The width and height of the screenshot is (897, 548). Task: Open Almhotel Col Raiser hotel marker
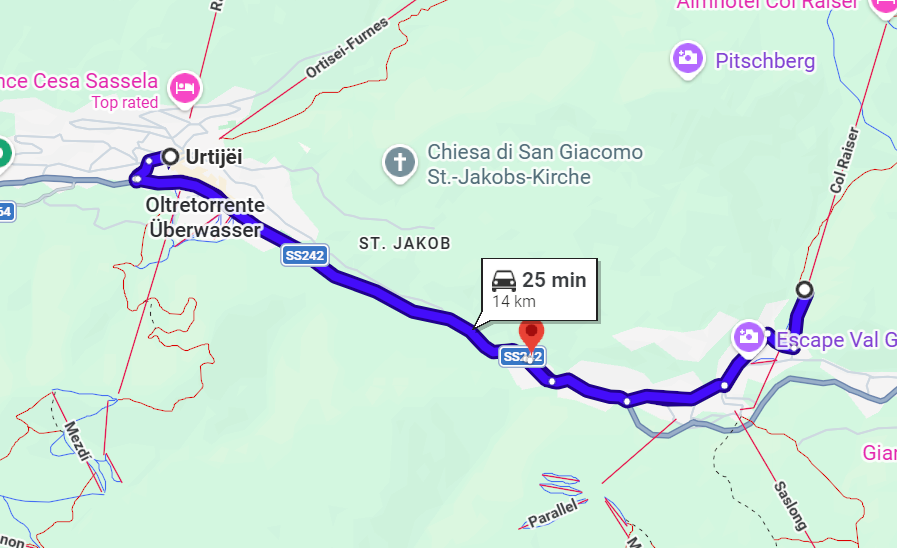click(x=884, y=5)
